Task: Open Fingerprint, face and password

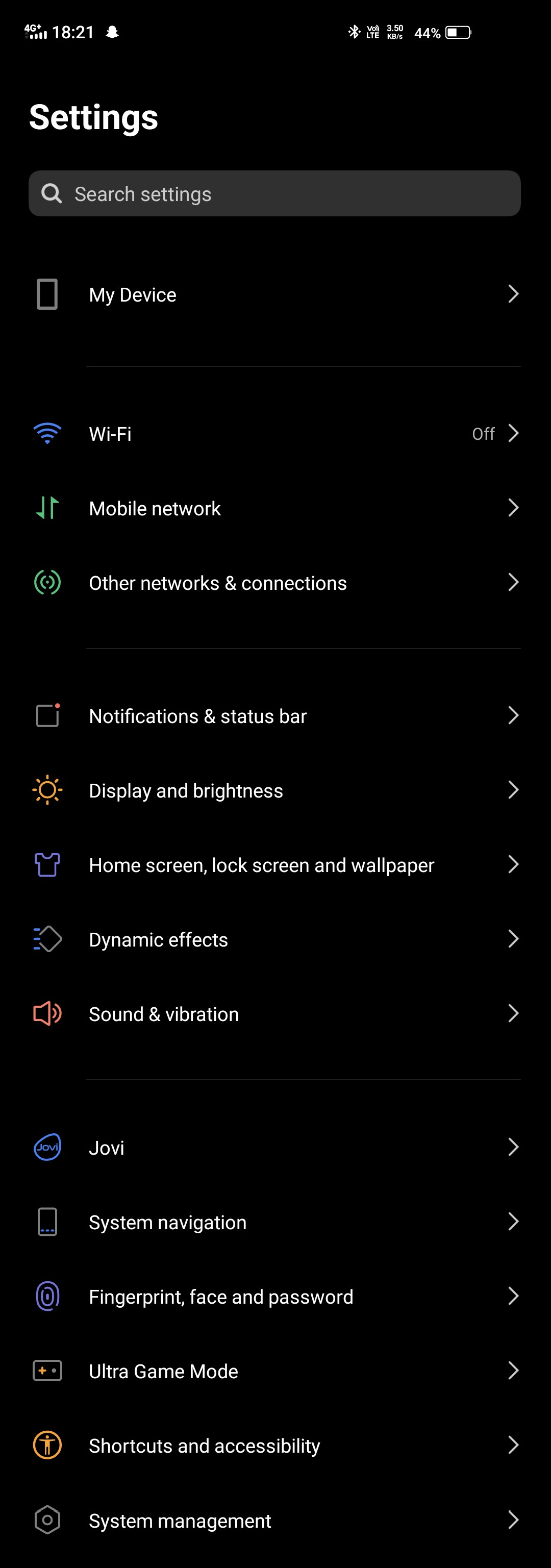Action: [x=274, y=1297]
